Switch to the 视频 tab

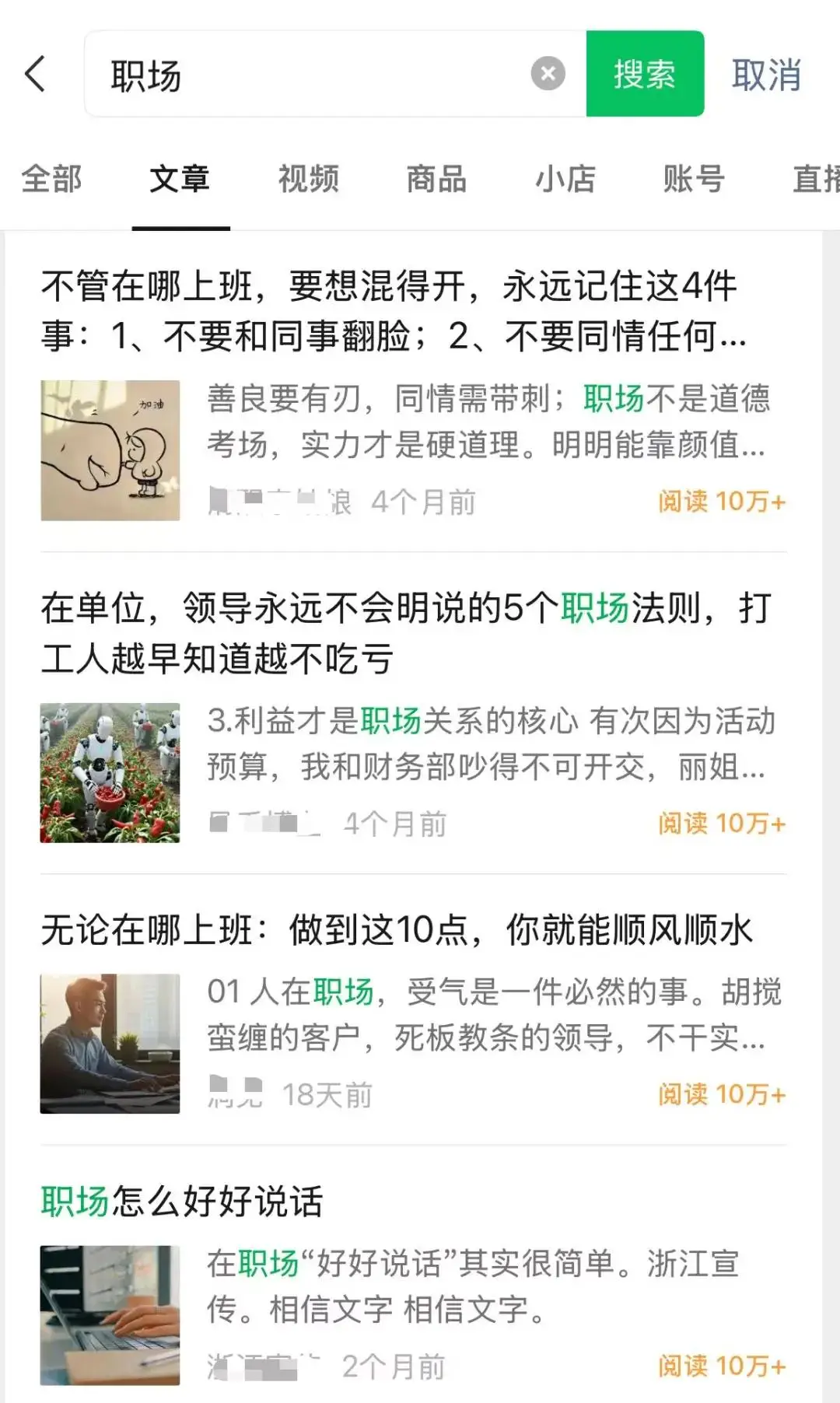point(308,179)
